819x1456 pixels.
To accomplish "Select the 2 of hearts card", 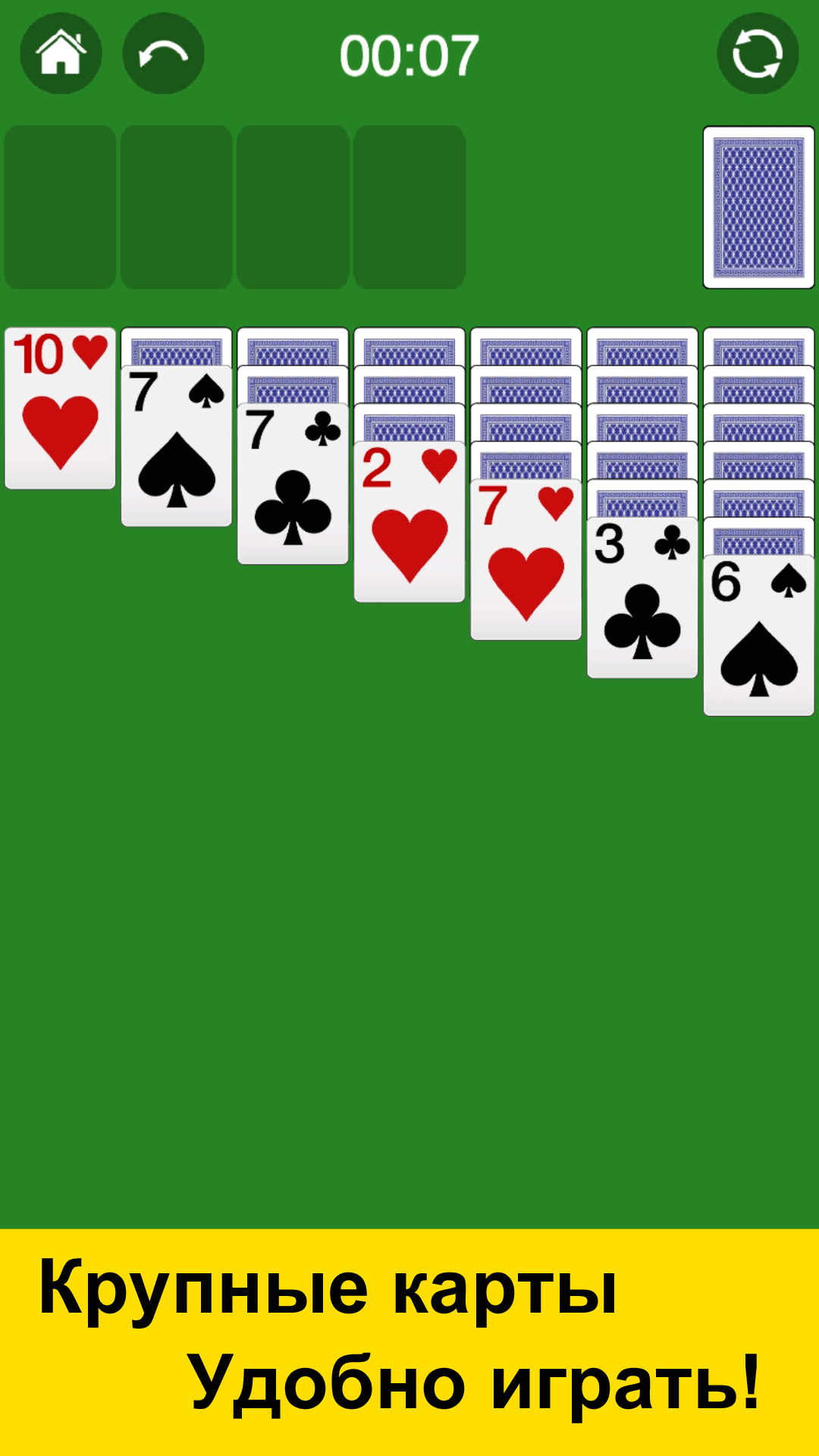I will pos(409,522).
